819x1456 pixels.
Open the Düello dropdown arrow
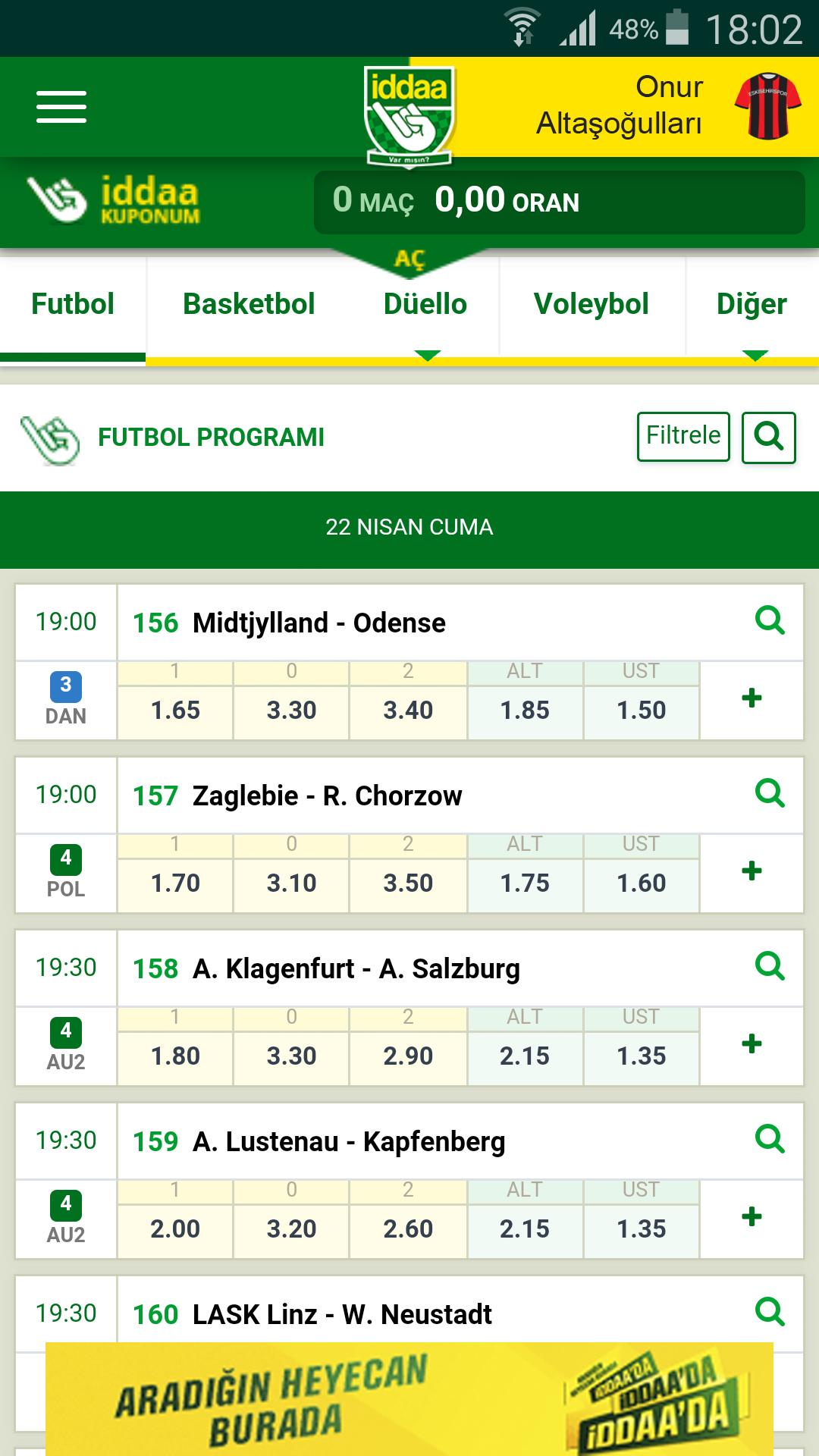click(x=426, y=353)
